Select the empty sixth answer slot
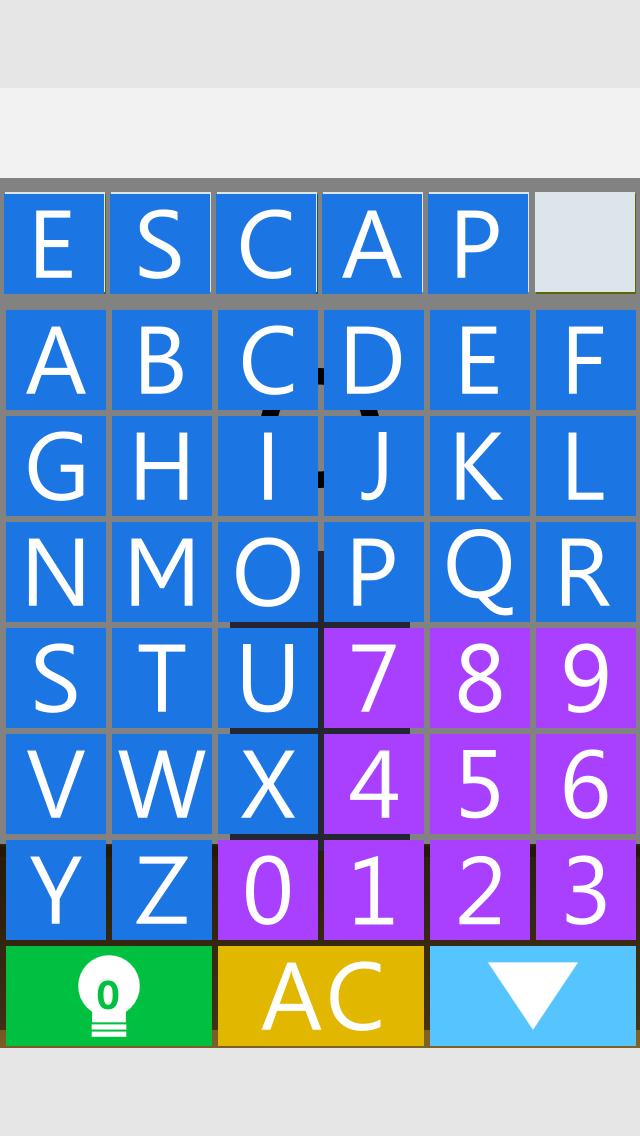640x1136 pixels. pyautogui.click(x=585, y=243)
